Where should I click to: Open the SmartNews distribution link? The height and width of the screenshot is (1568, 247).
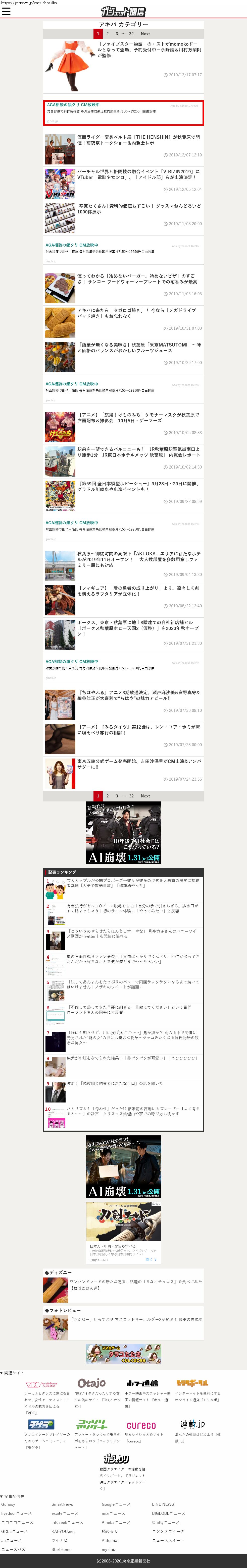pyautogui.click(x=62, y=1504)
